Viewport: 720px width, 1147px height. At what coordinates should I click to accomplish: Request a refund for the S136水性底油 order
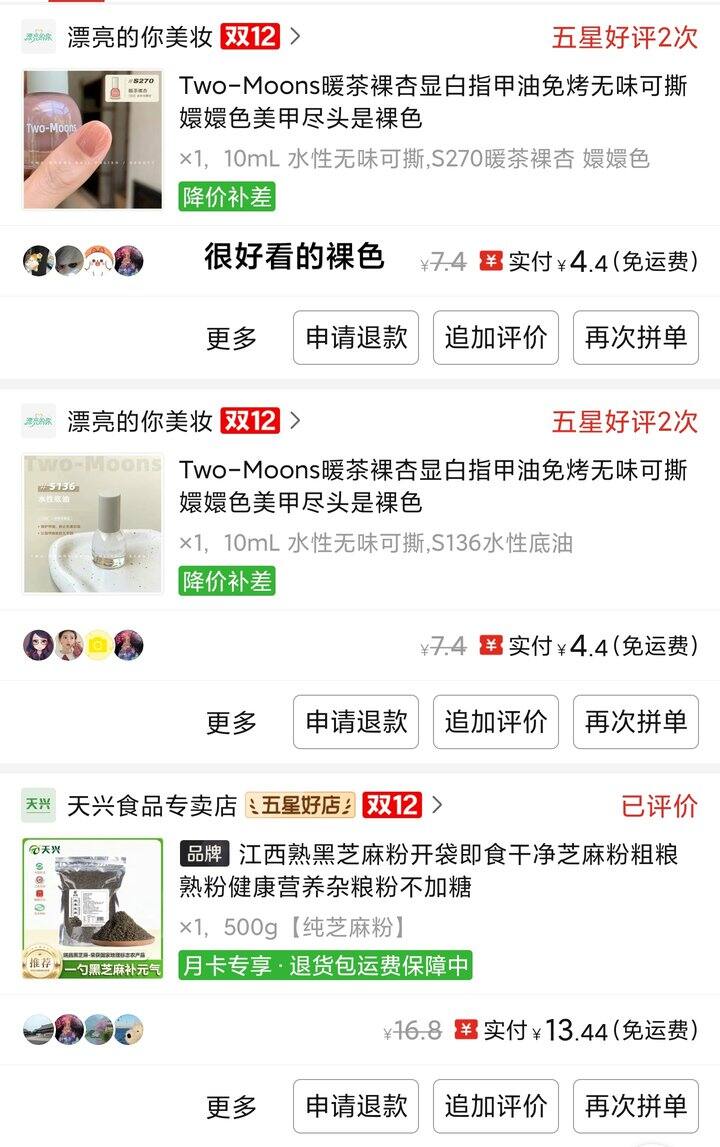(x=356, y=722)
